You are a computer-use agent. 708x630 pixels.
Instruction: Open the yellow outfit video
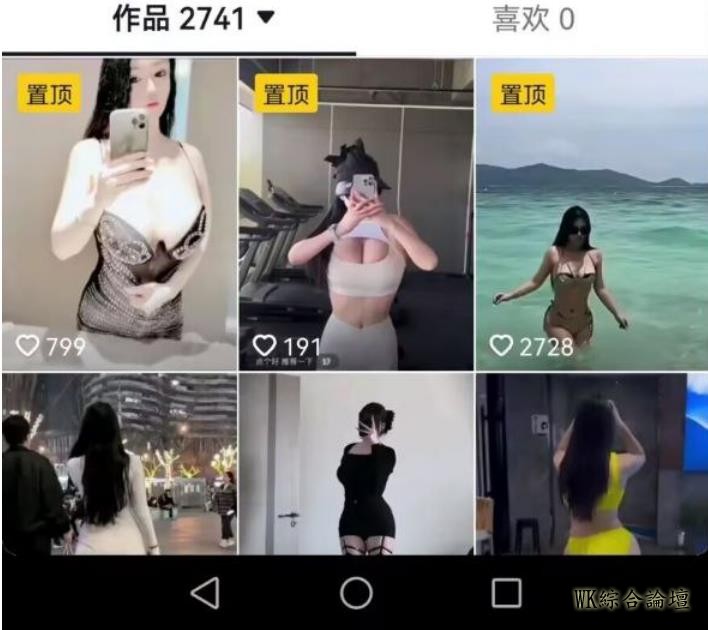click(591, 465)
